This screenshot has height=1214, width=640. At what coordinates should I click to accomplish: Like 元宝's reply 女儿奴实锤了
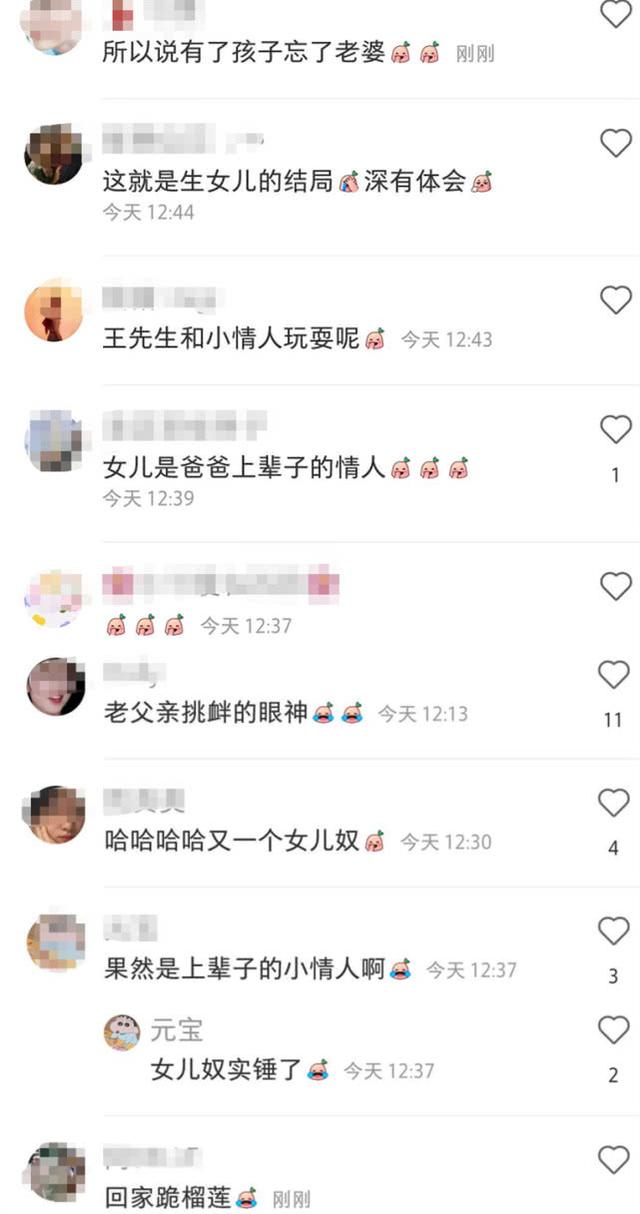click(x=614, y=1030)
